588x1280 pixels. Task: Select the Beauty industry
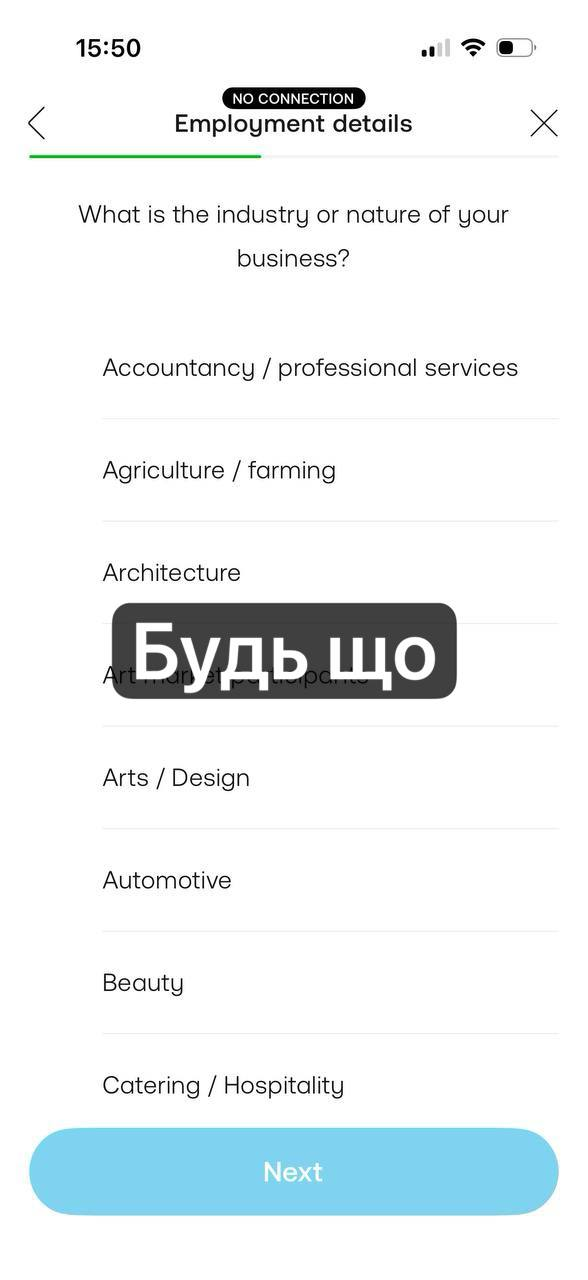pos(330,983)
